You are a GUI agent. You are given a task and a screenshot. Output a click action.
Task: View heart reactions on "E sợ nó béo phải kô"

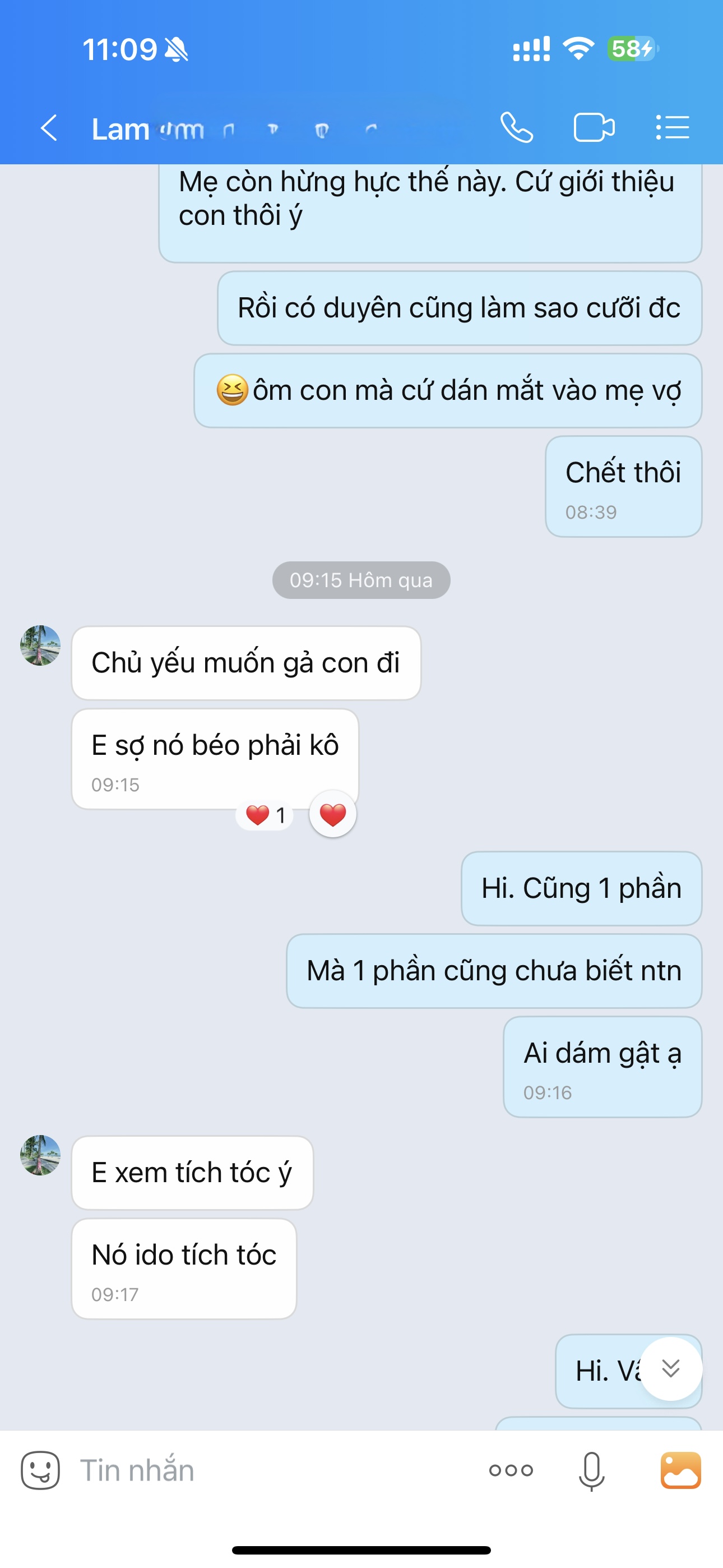[x=265, y=815]
